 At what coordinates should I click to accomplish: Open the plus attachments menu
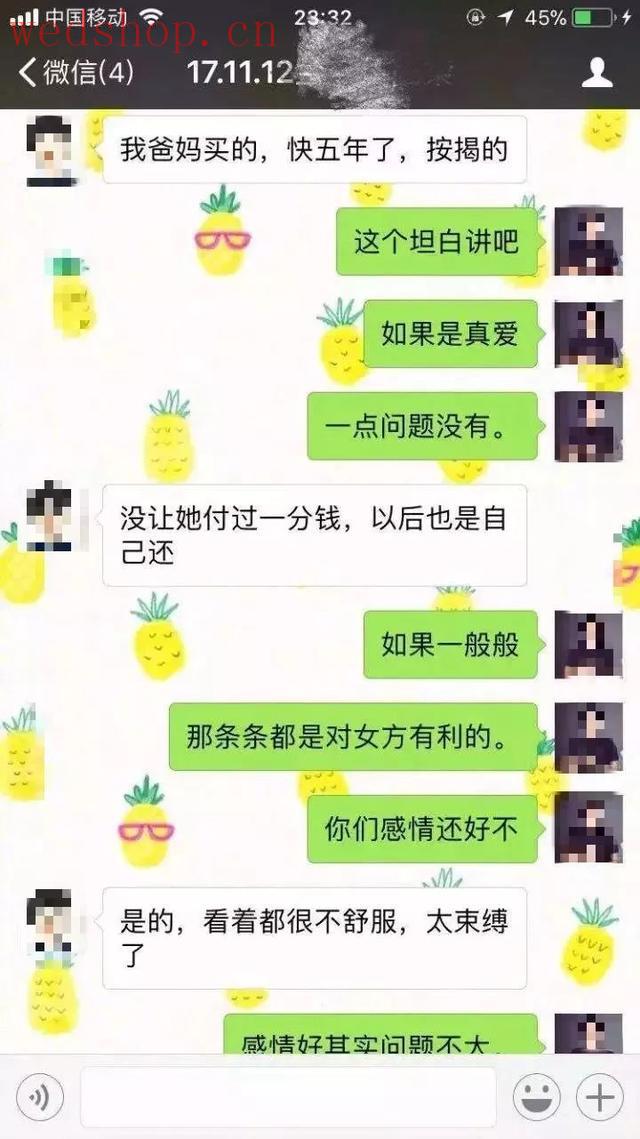pyautogui.click(x=600, y=1098)
